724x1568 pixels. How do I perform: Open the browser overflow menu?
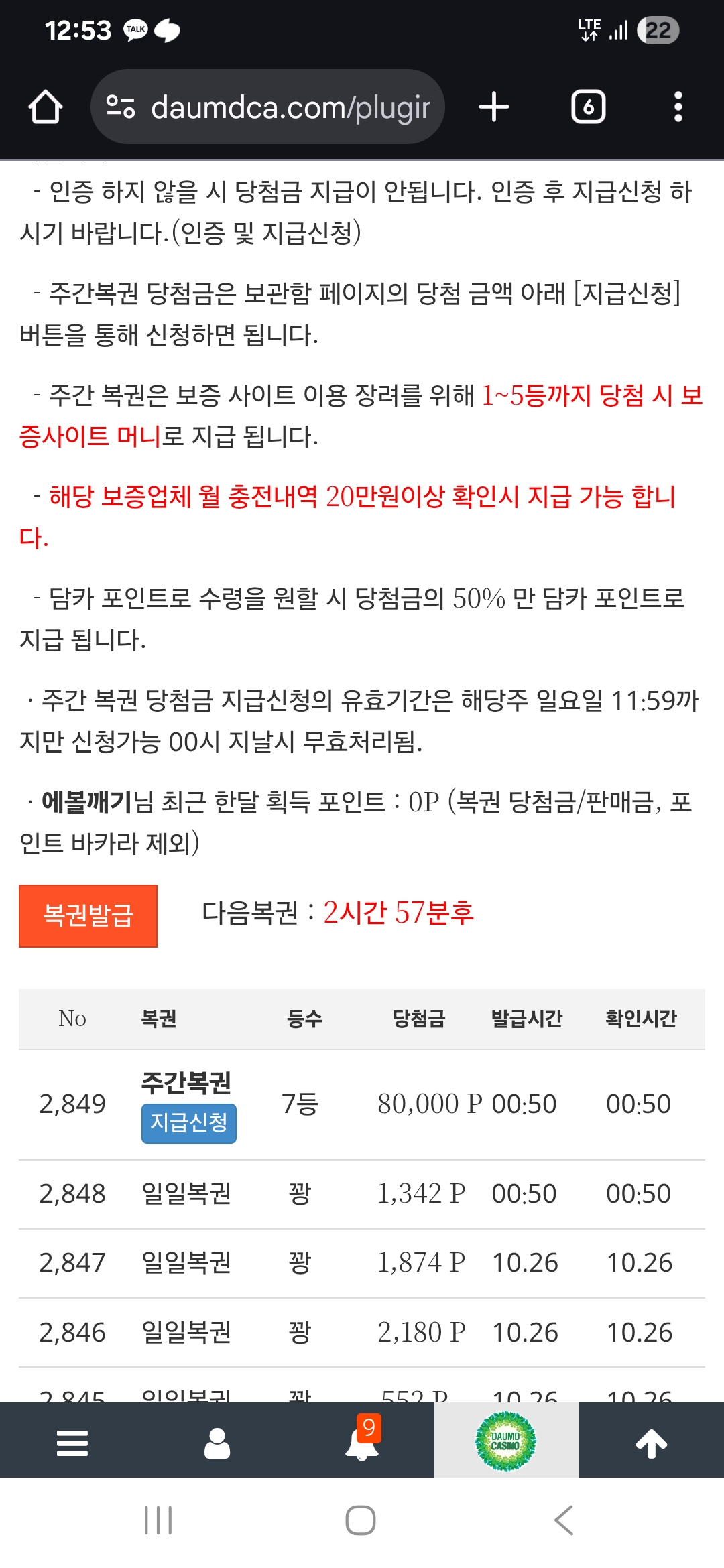click(x=678, y=107)
